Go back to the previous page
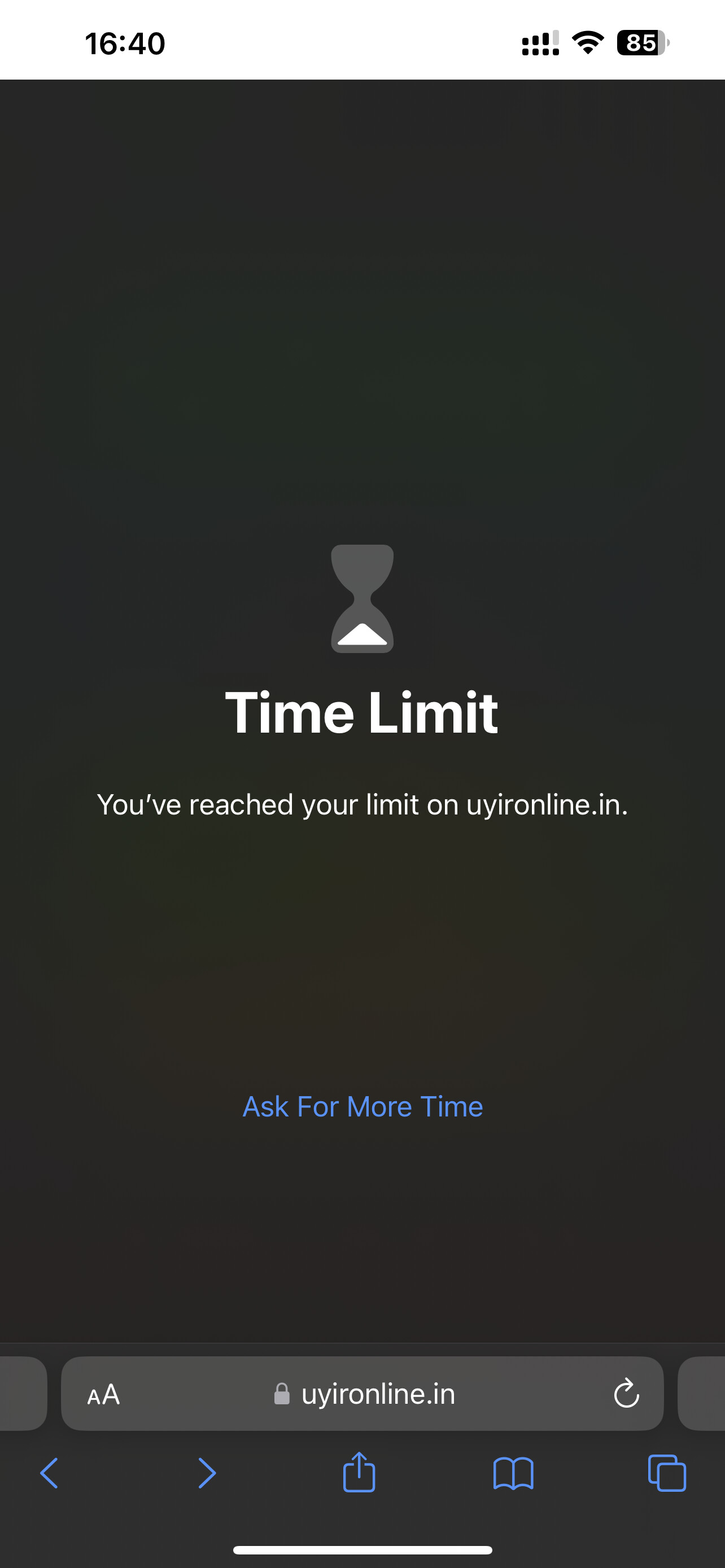This screenshot has width=725, height=1568. pyautogui.click(x=49, y=1473)
